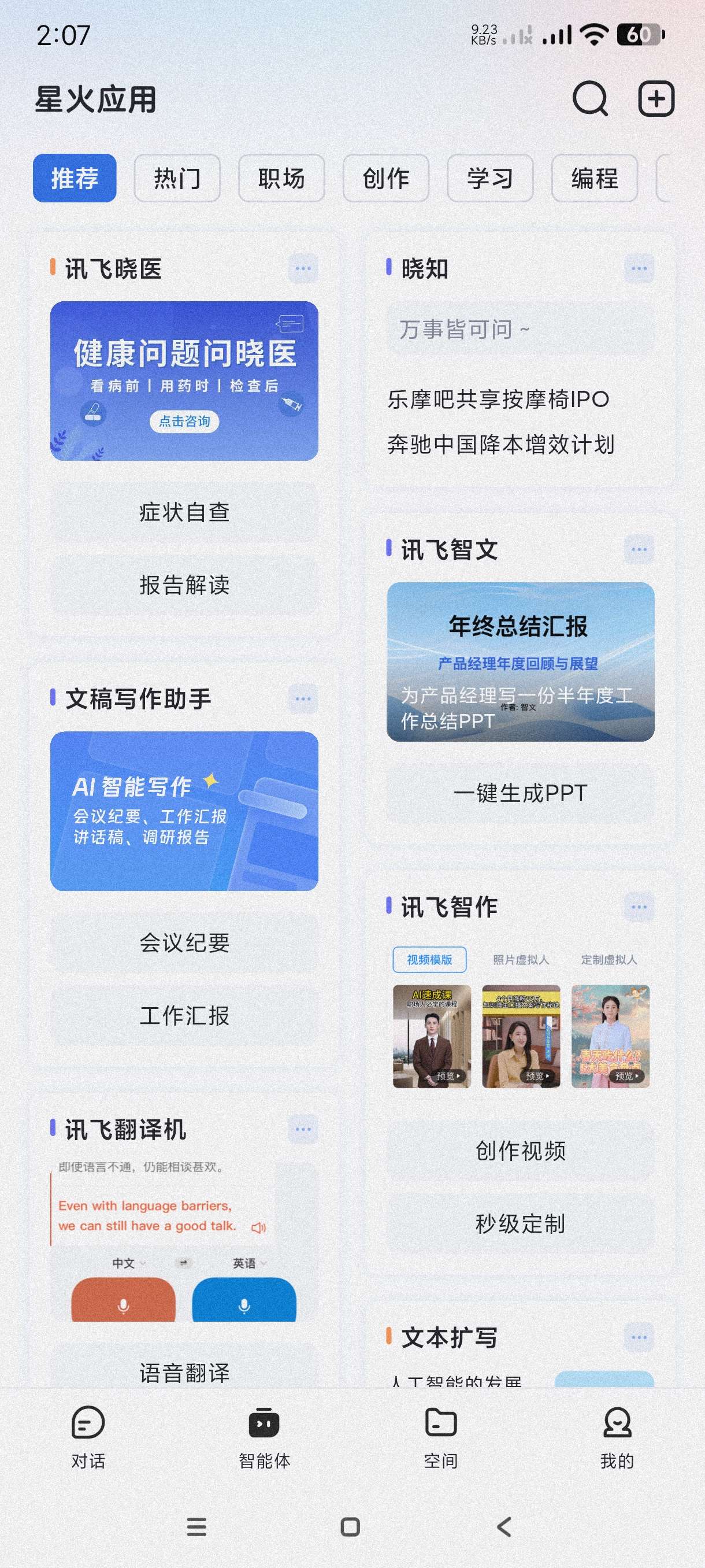Image resolution: width=705 pixels, height=1568 pixels.
Task: Open the 学习 category tab
Action: (x=489, y=178)
